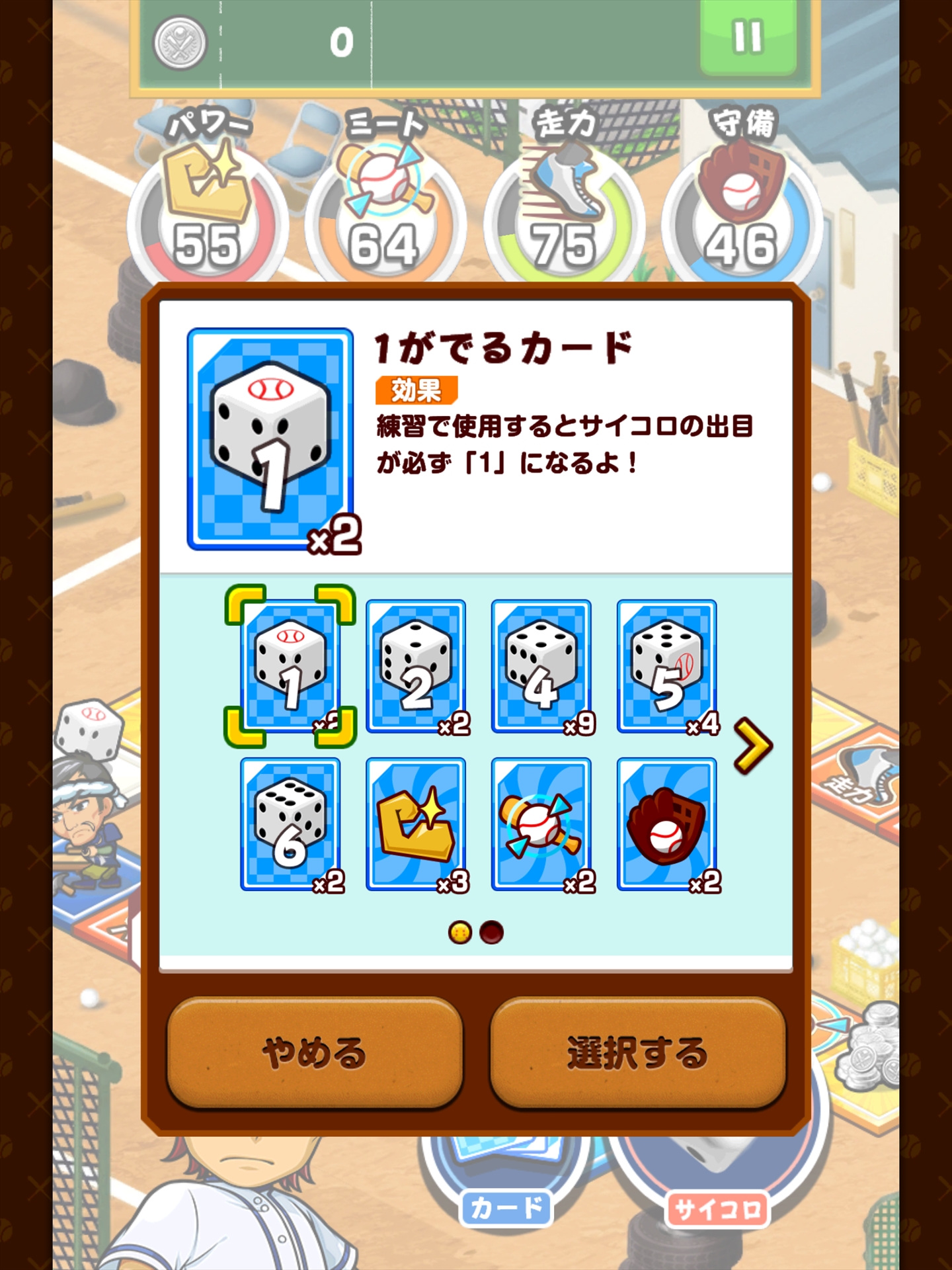
Task: Select the dice 1 card
Action: click(290, 666)
